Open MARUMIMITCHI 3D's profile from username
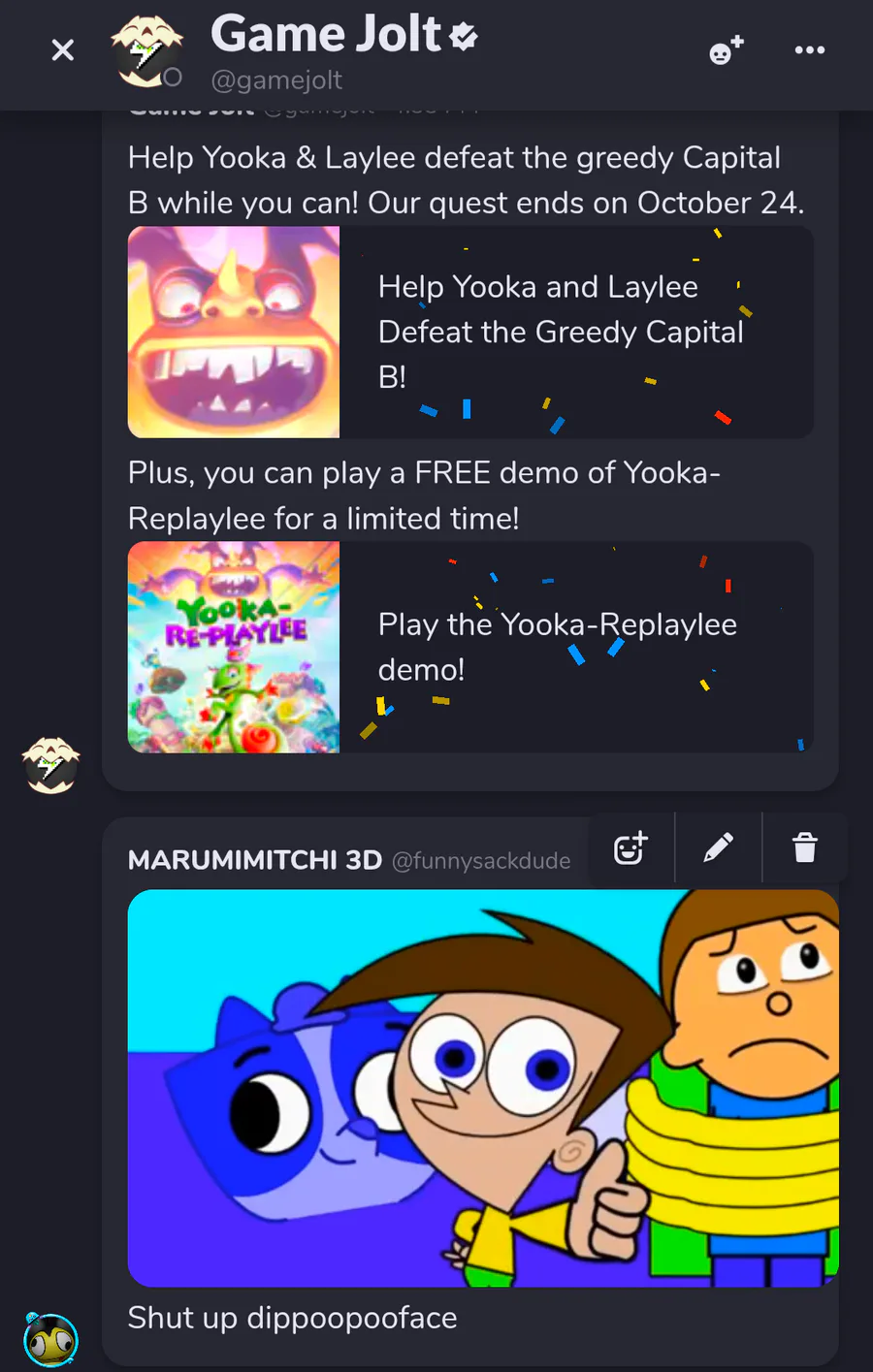 point(254,860)
